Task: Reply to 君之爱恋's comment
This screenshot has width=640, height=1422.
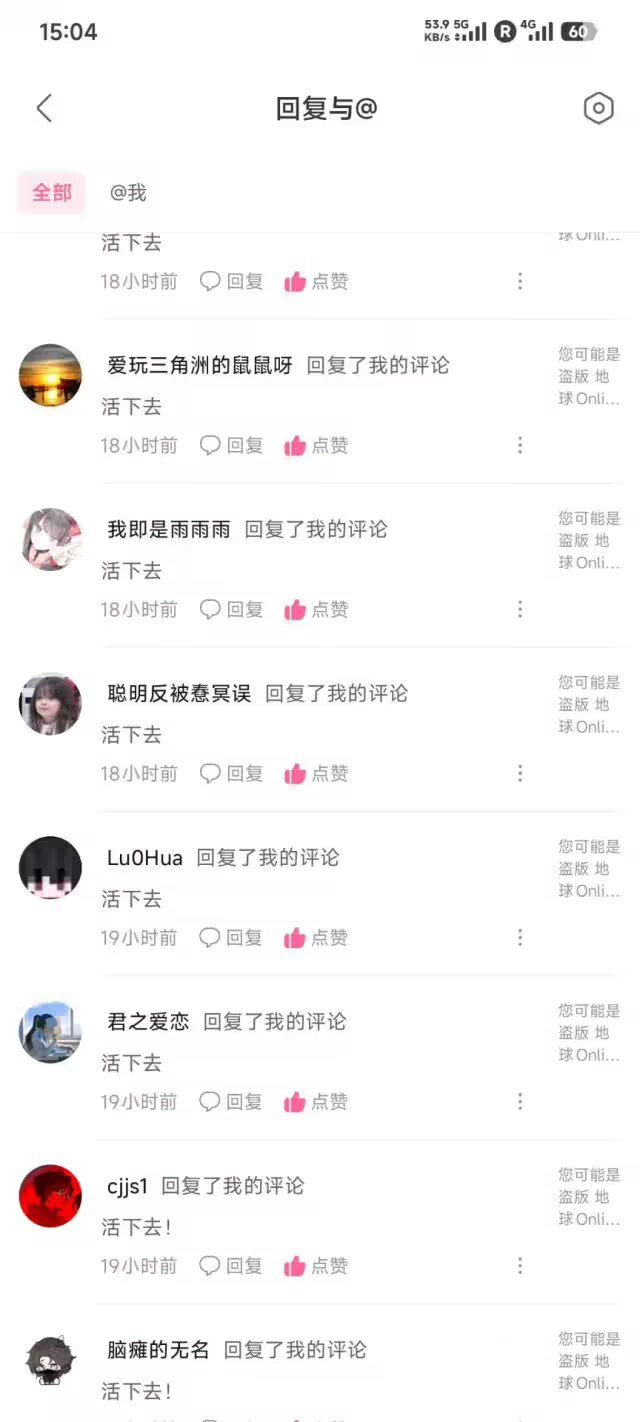Action: (x=231, y=1102)
